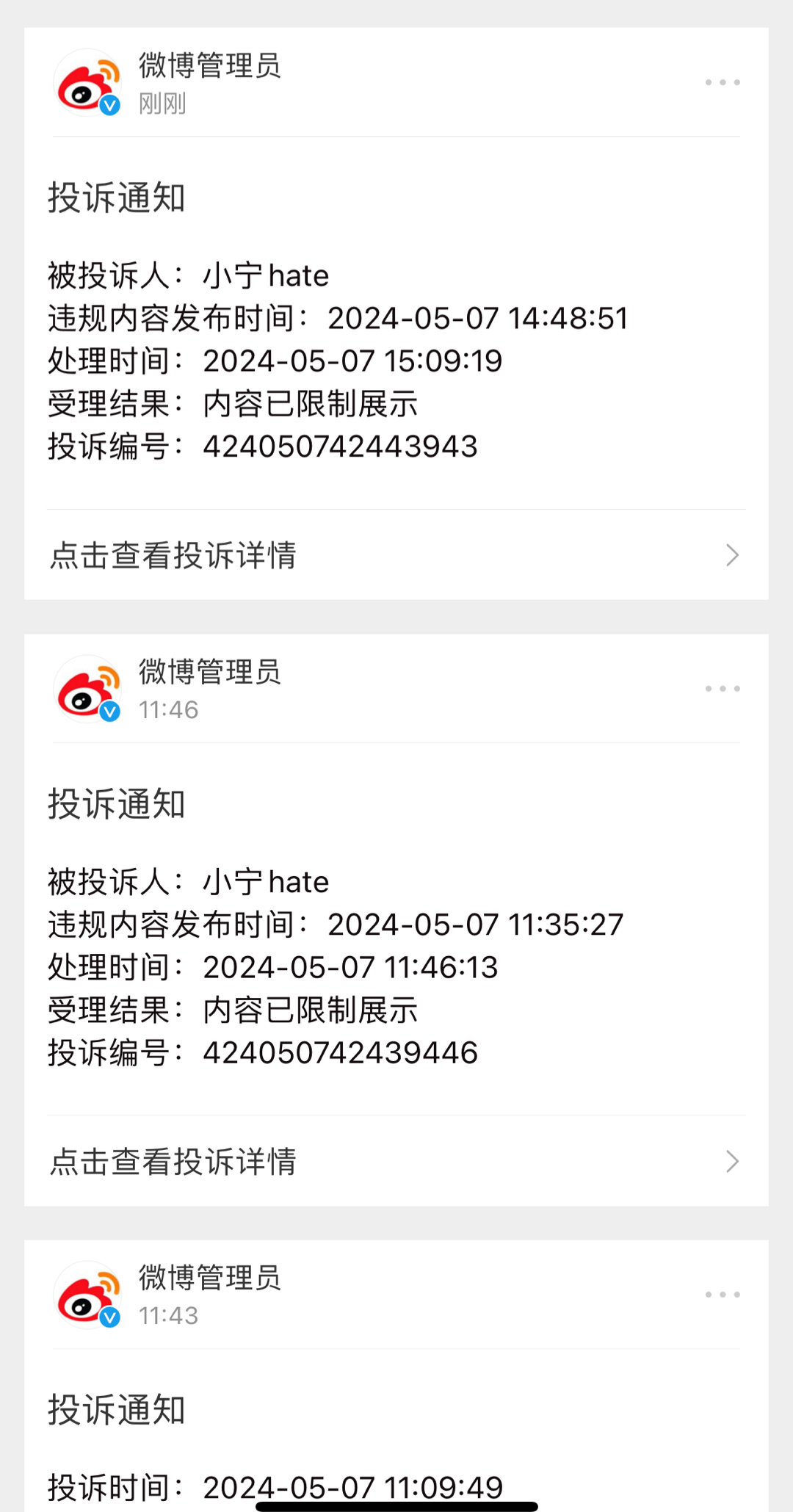Open overflow menu on the 刚刚 notification
Screen dimensions: 793x1512
click(x=723, y=82)
